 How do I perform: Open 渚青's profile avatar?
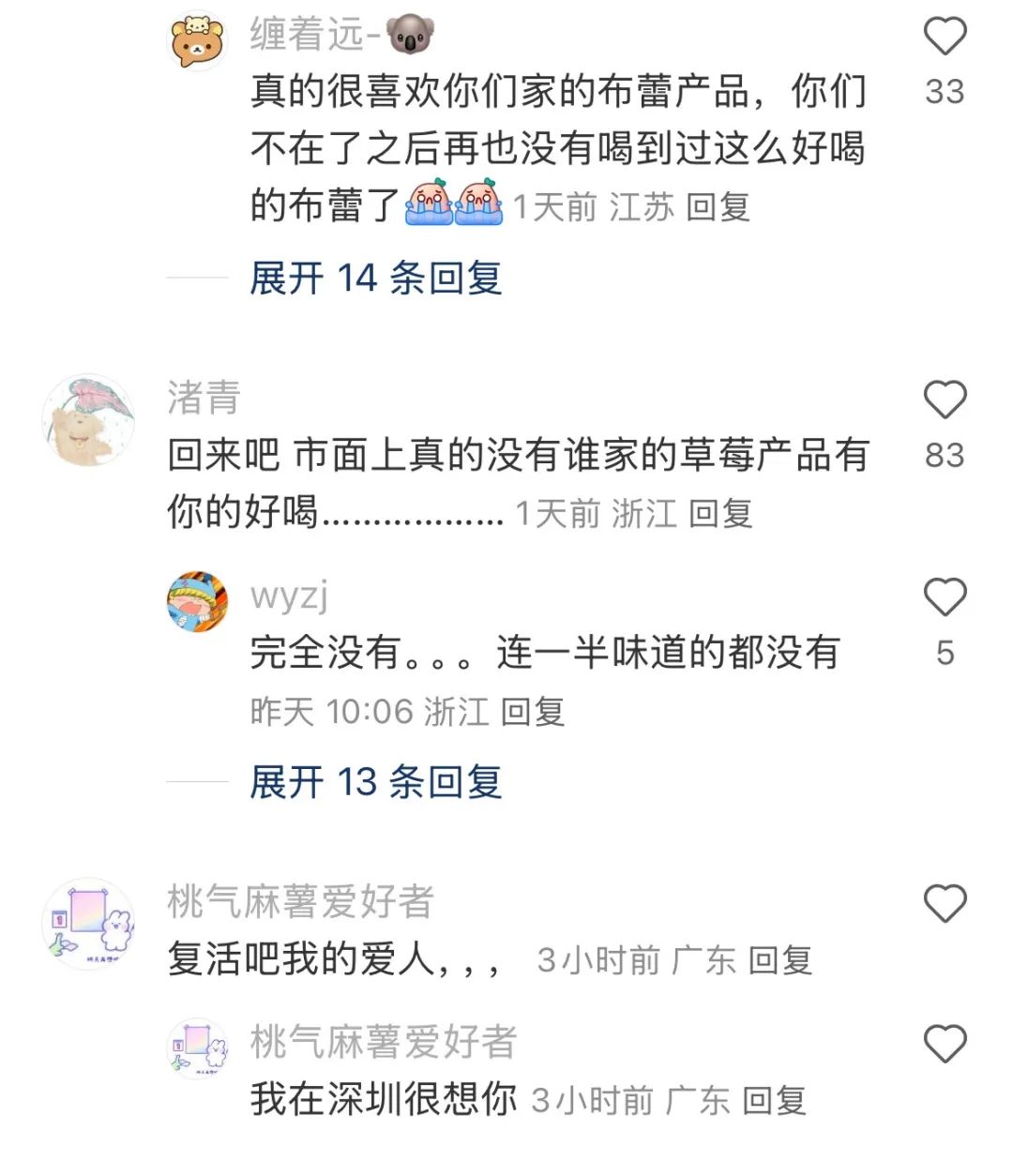(x=89, y=420)
